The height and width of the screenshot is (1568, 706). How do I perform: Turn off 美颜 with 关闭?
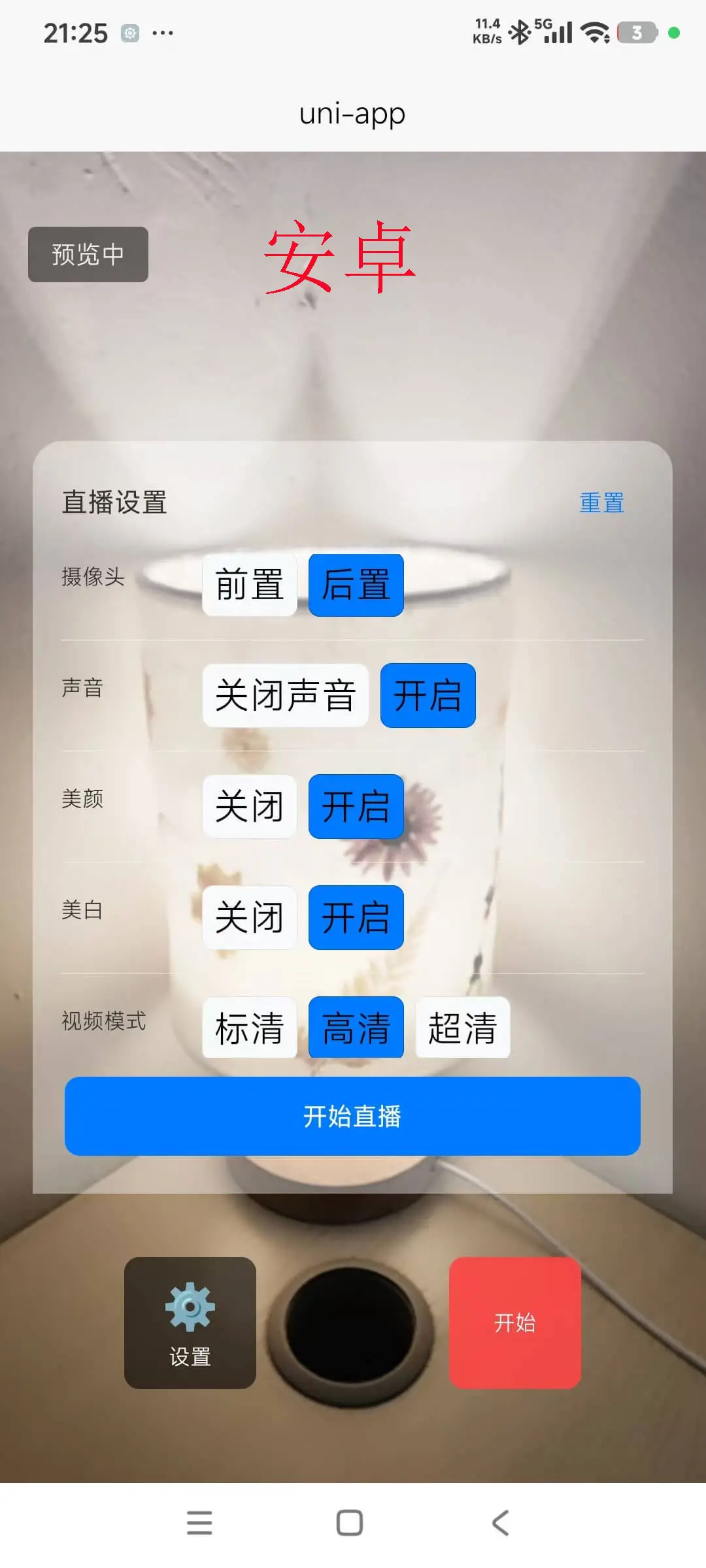(250, 806)
